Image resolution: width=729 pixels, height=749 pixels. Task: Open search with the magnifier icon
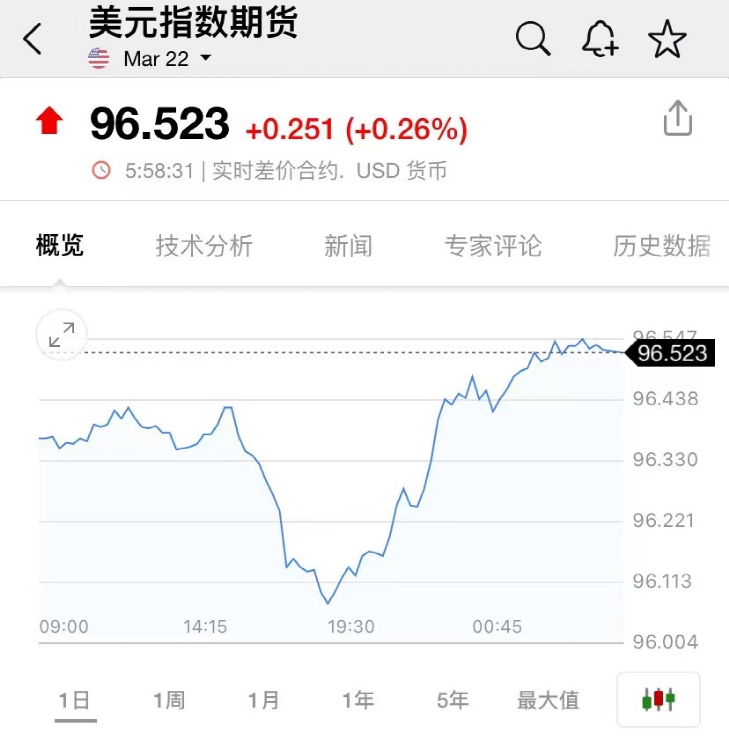pyautogui.click(x=533, y=40)
